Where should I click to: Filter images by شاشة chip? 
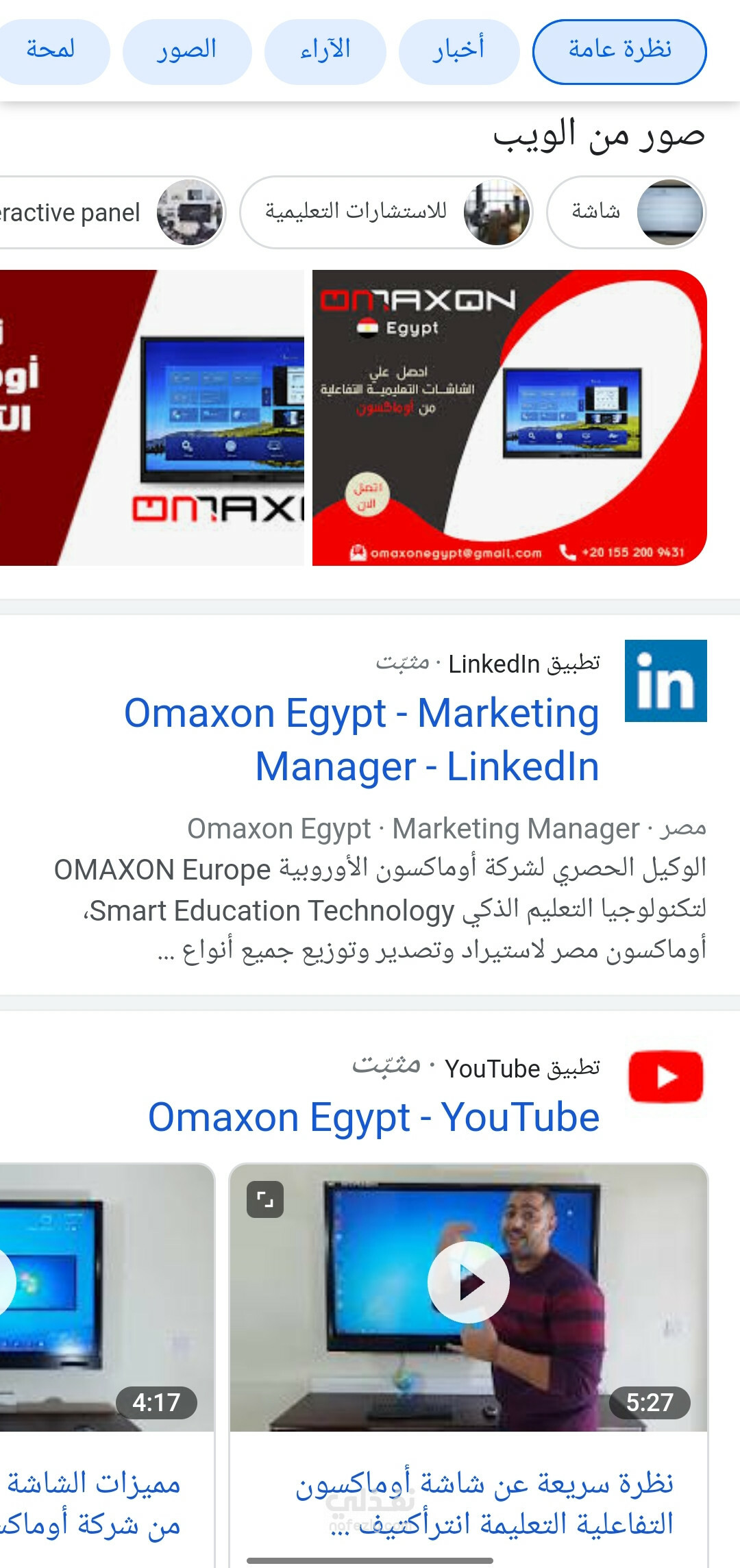626,212
